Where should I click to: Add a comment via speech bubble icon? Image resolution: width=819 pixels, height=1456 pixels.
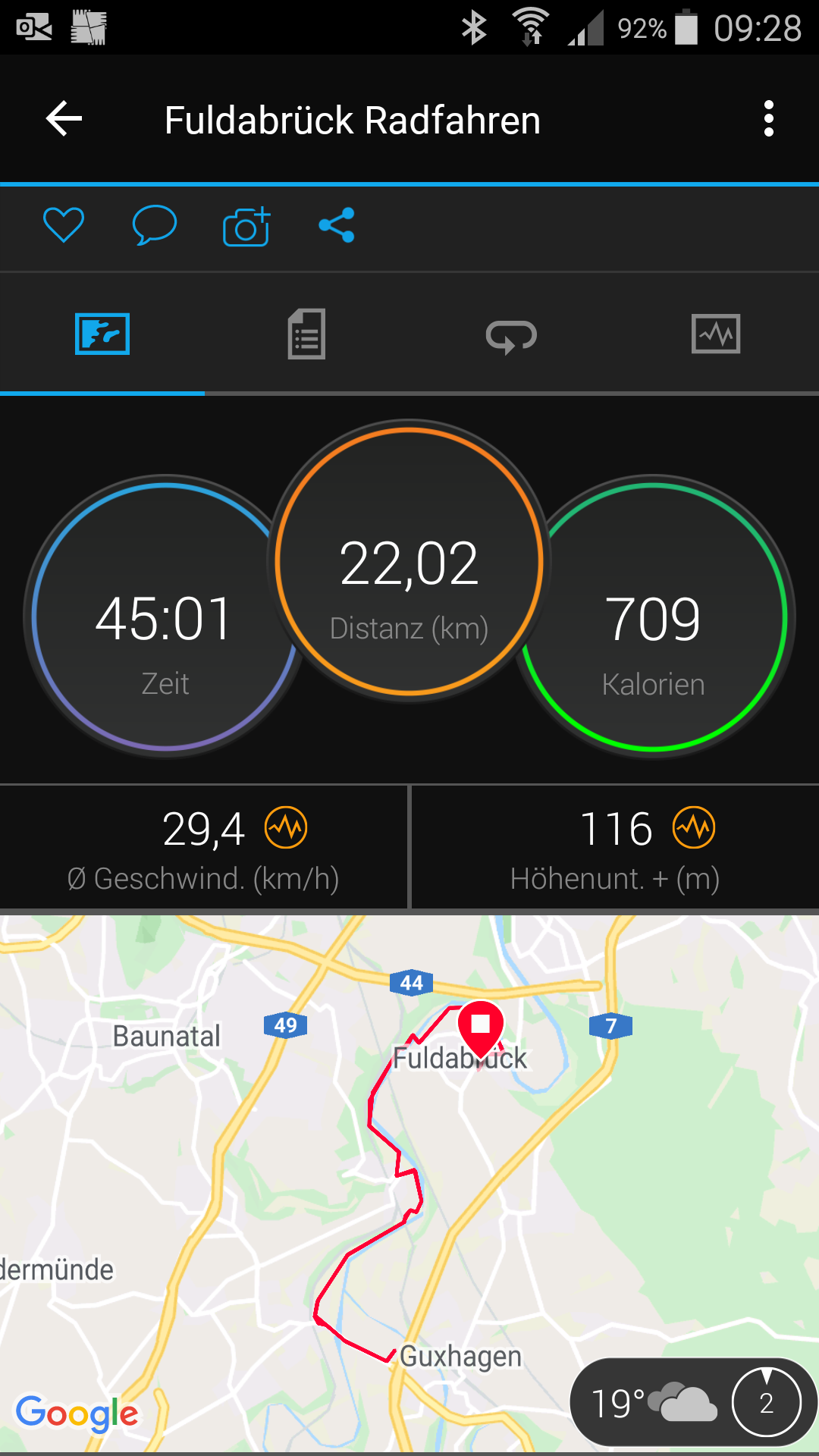(155, 225)
